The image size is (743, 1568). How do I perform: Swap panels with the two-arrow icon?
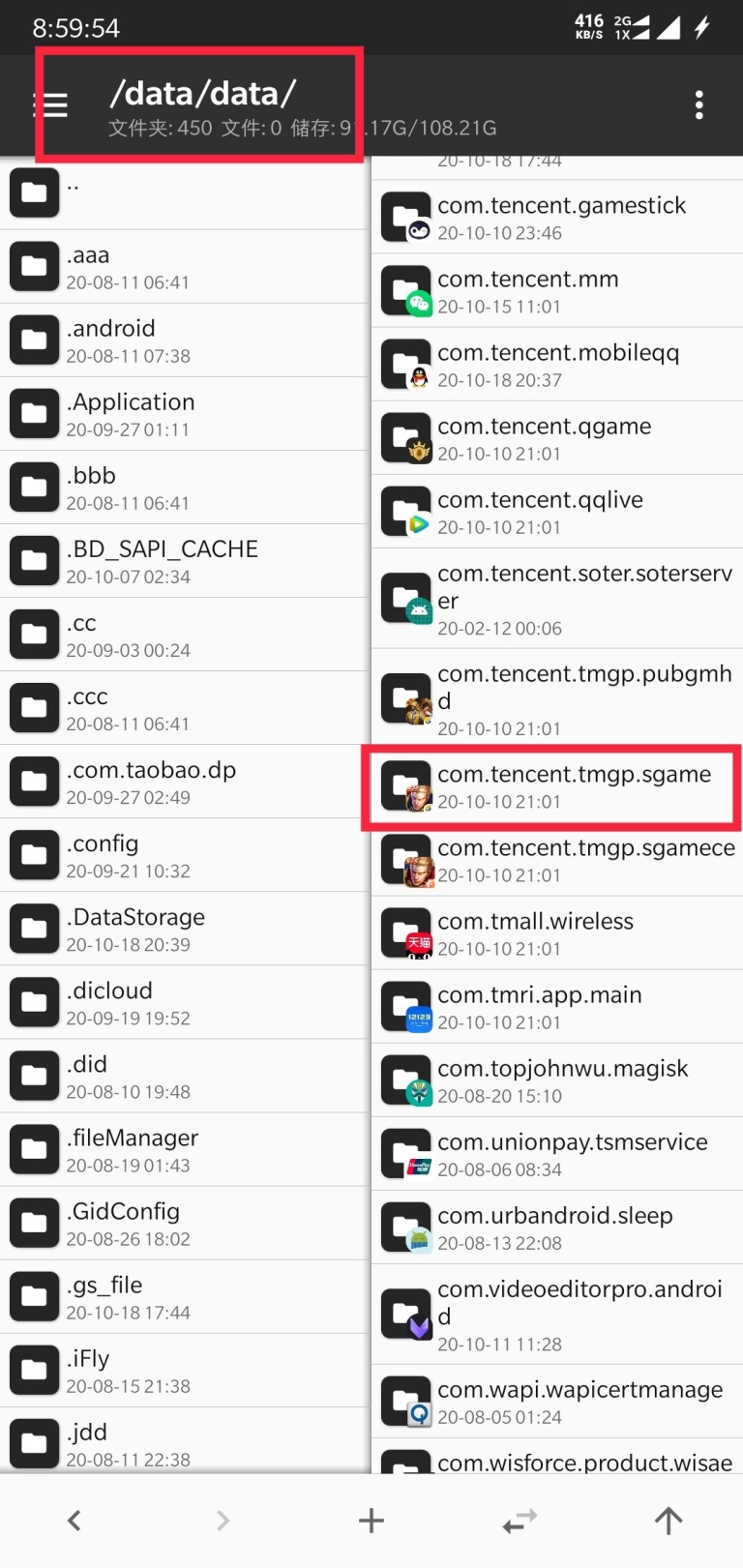point(520,1522)
